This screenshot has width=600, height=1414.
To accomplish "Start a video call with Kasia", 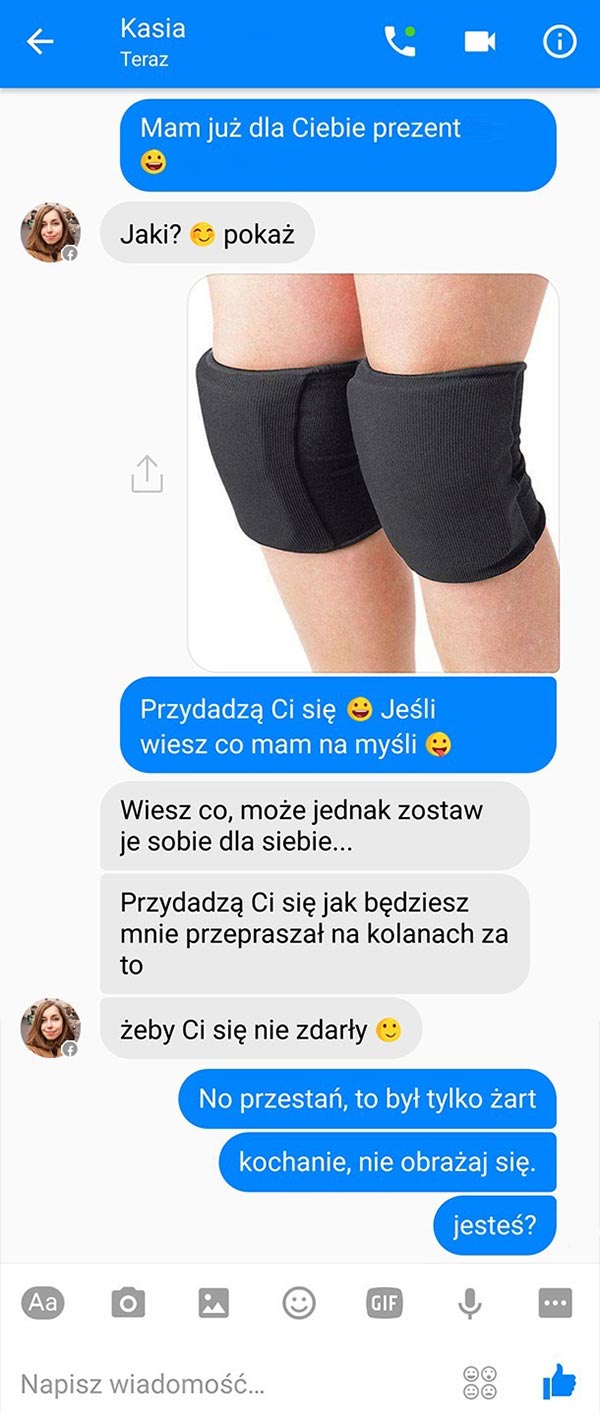I will click(x=480, y=42).
